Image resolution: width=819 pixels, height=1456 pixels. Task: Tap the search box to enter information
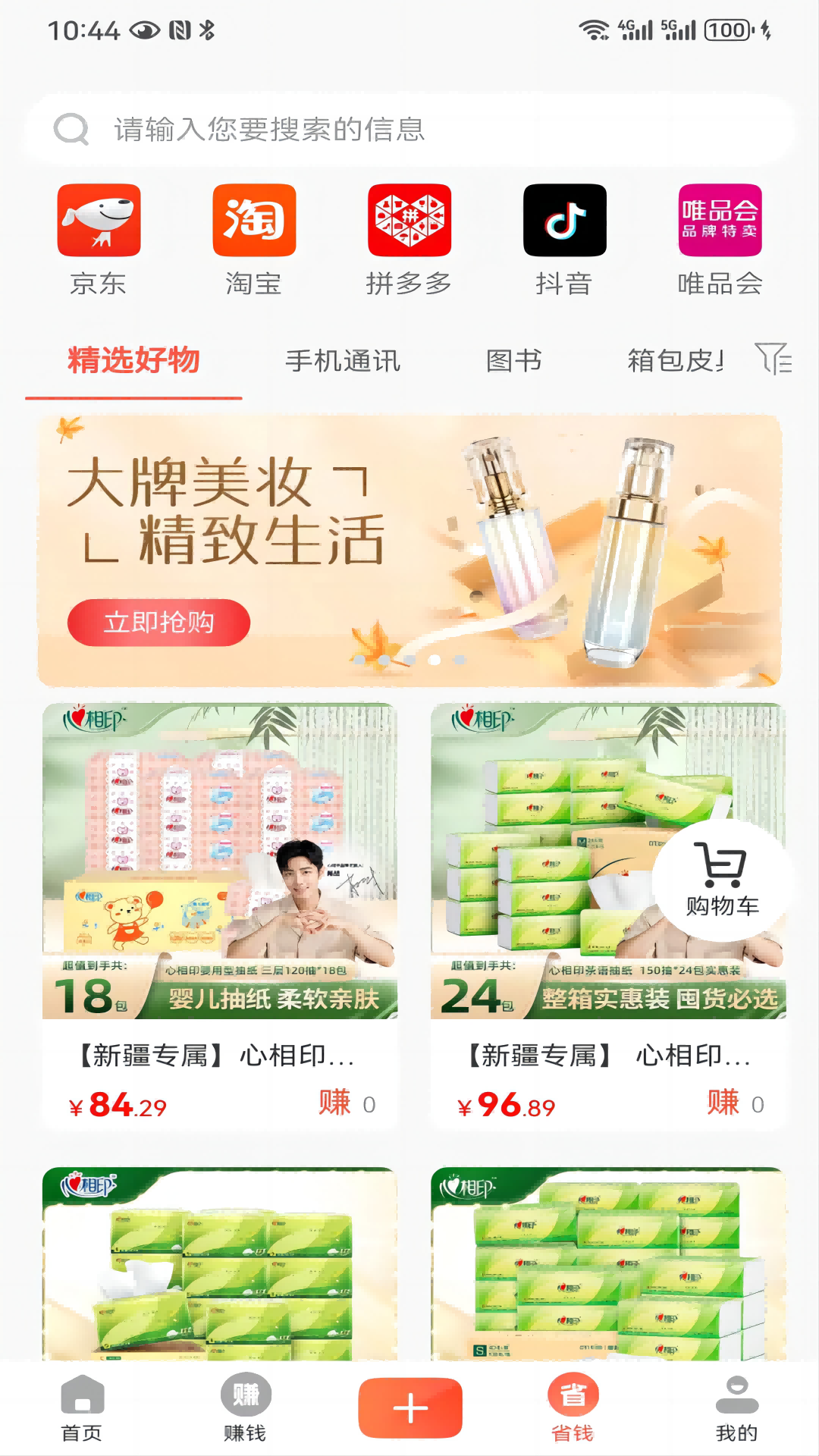click(409, 130)
